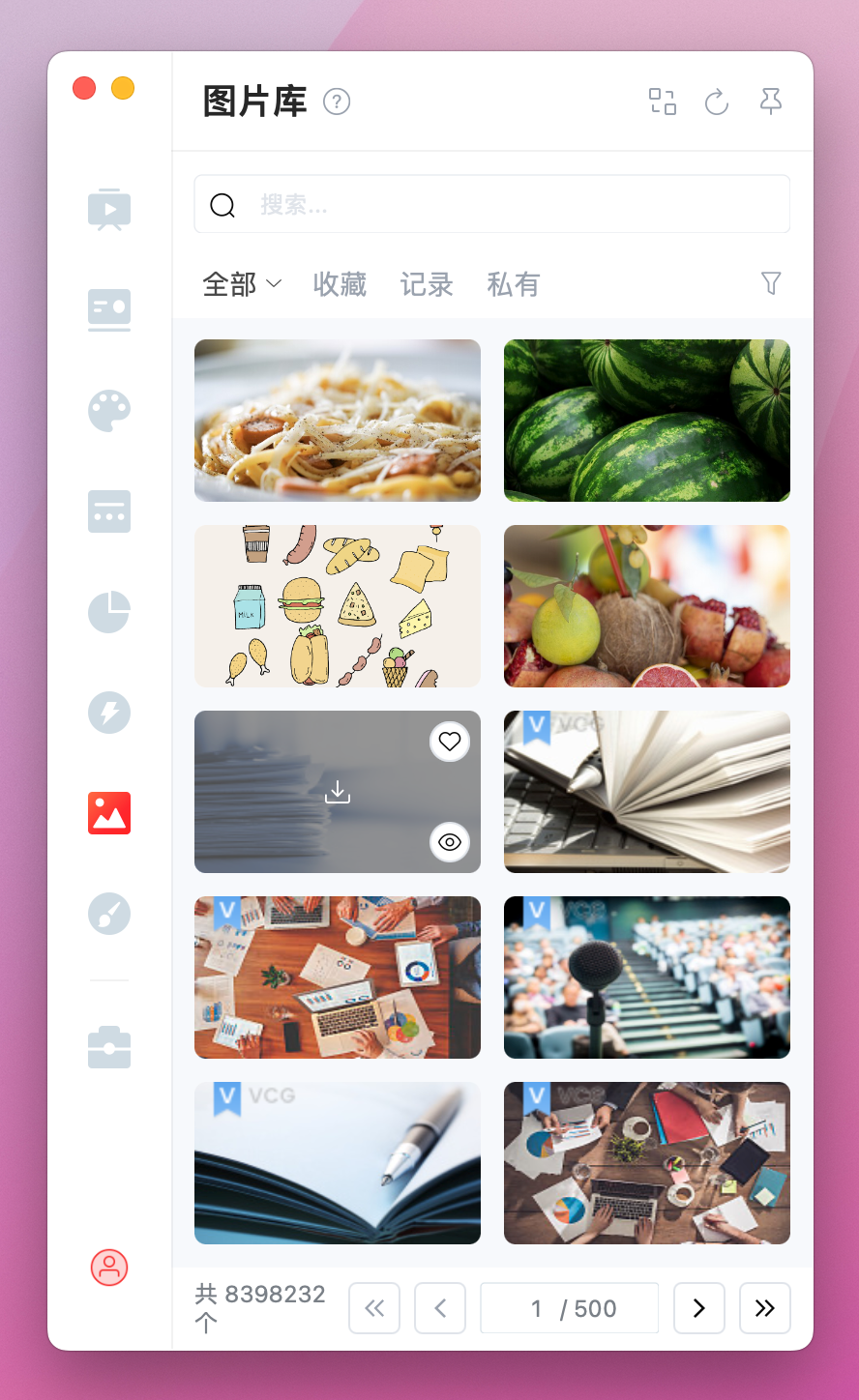Image resolution: width=859 pixels, height=1400 pixels.
Task: Refresh the image library
Action: click(717, 102)
